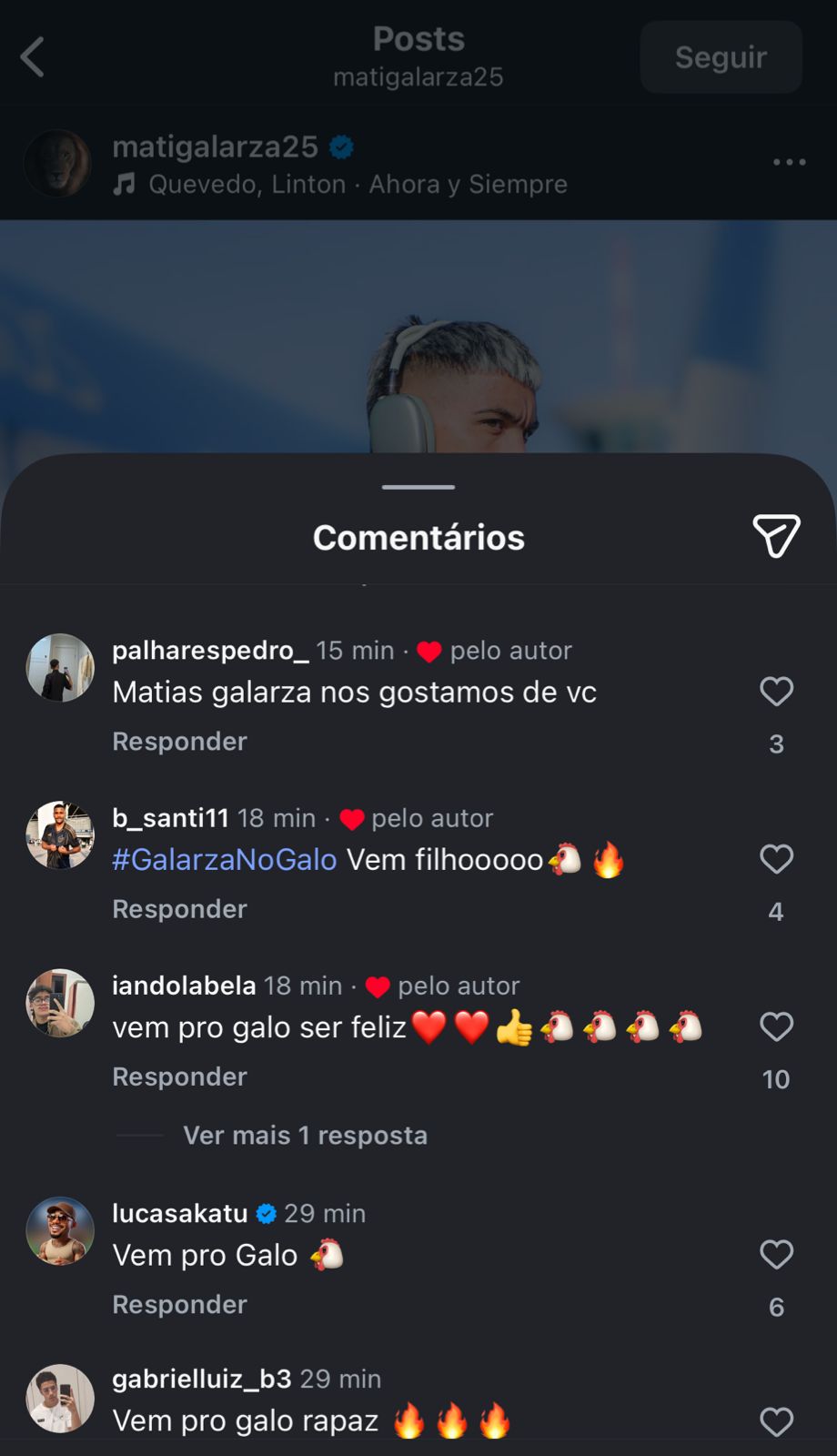Like gabrielluiz_b3's comment
Viewport: 837px width, 1456px height.
(x=776, y=1421)
